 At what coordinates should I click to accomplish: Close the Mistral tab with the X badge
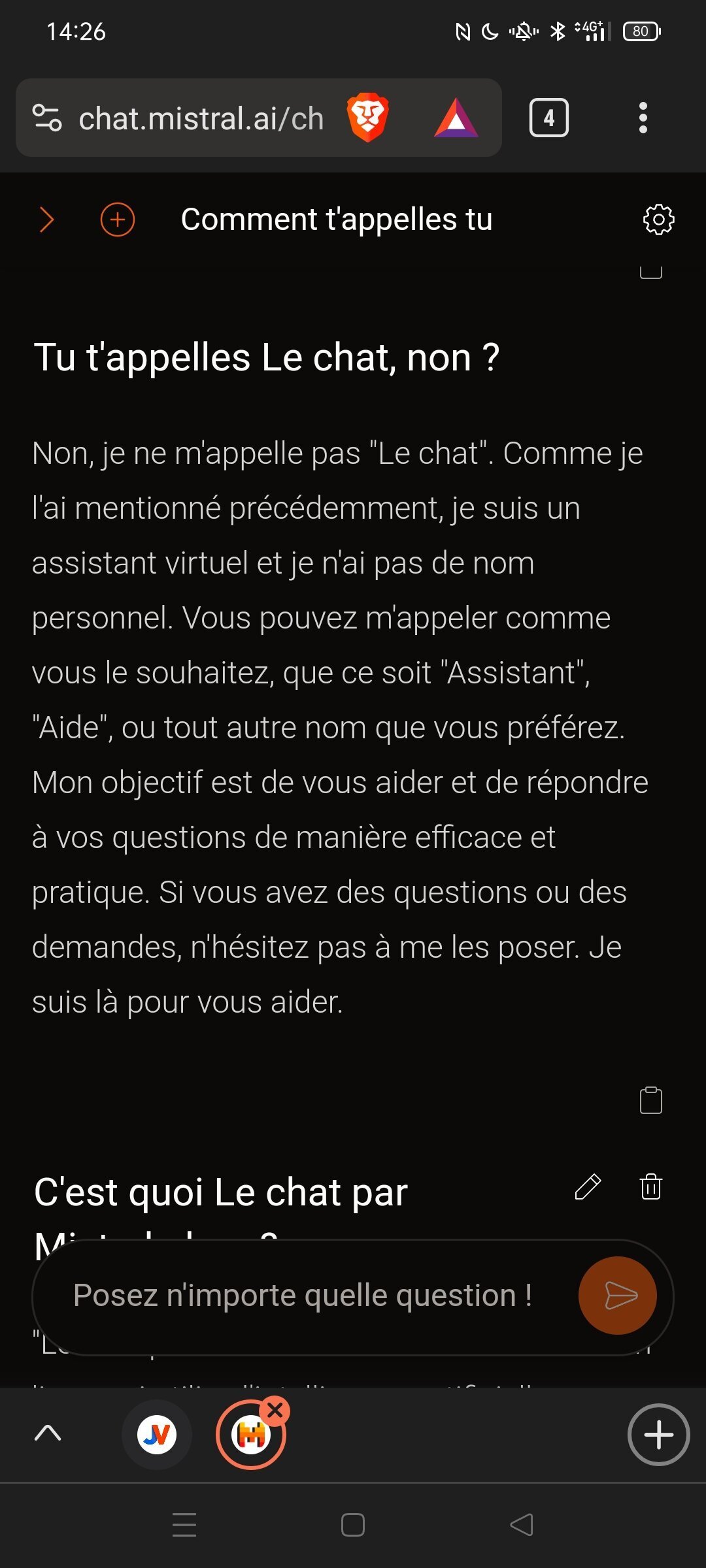tap(275, 1411)
